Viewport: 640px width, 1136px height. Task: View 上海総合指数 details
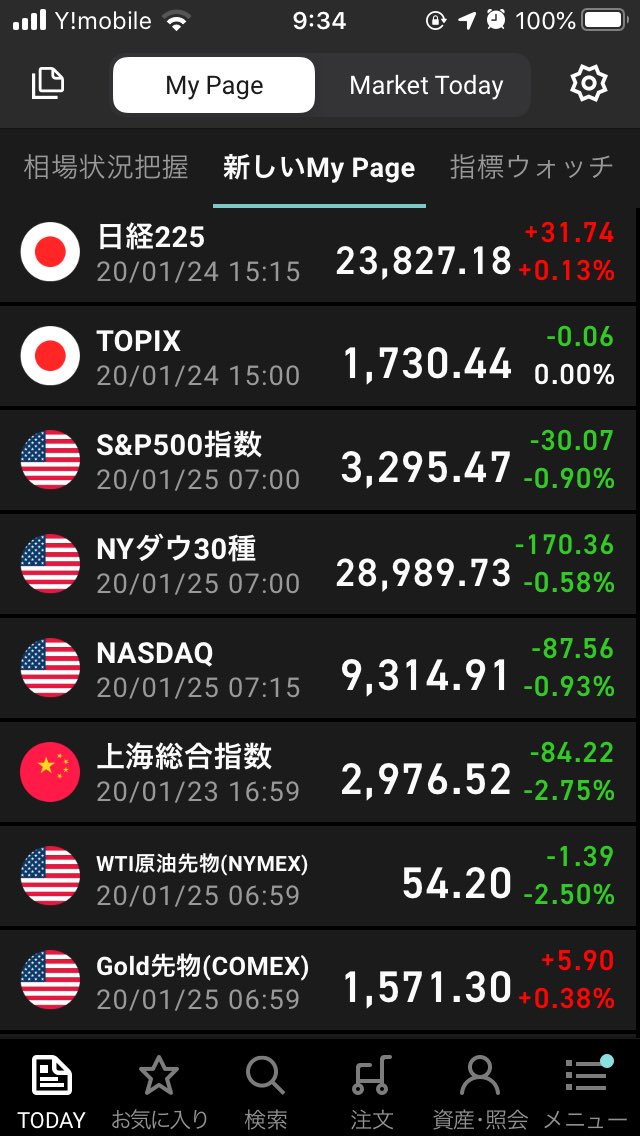point(320,773)
